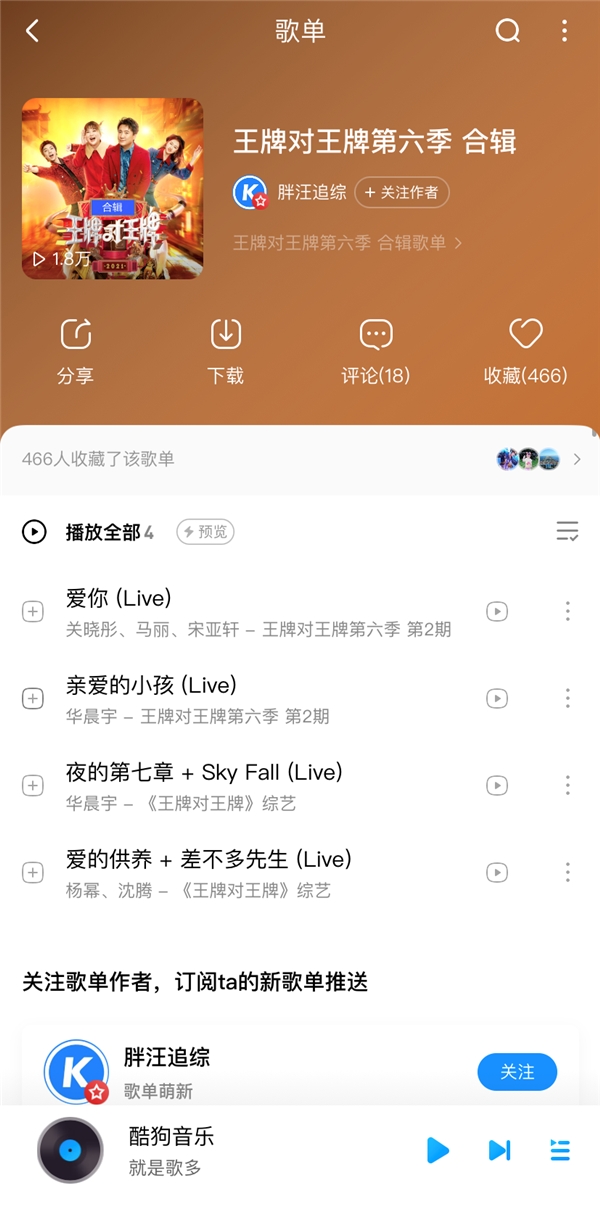
Task: Open search in the playlist header
Action: [508, 31]
